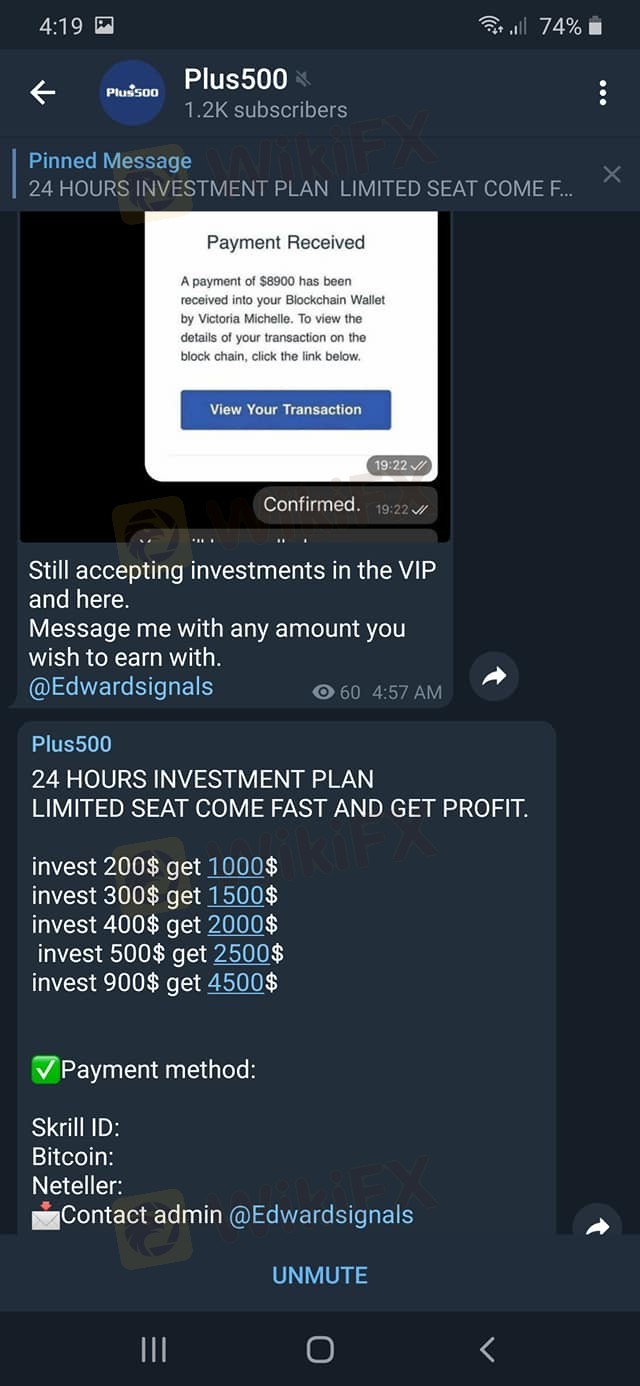Tap the 2500$ linked amount

point(242,953)
